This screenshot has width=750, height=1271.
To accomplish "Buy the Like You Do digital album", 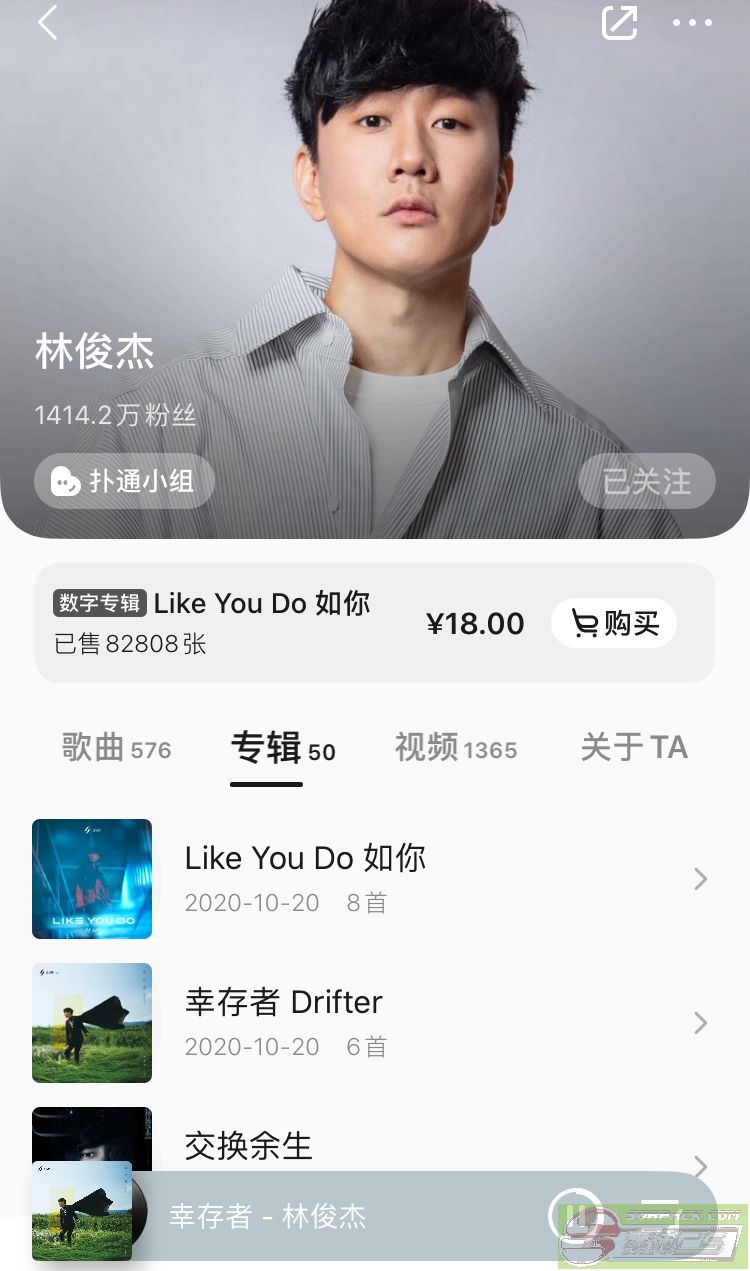I will click(x=613, y=623).
